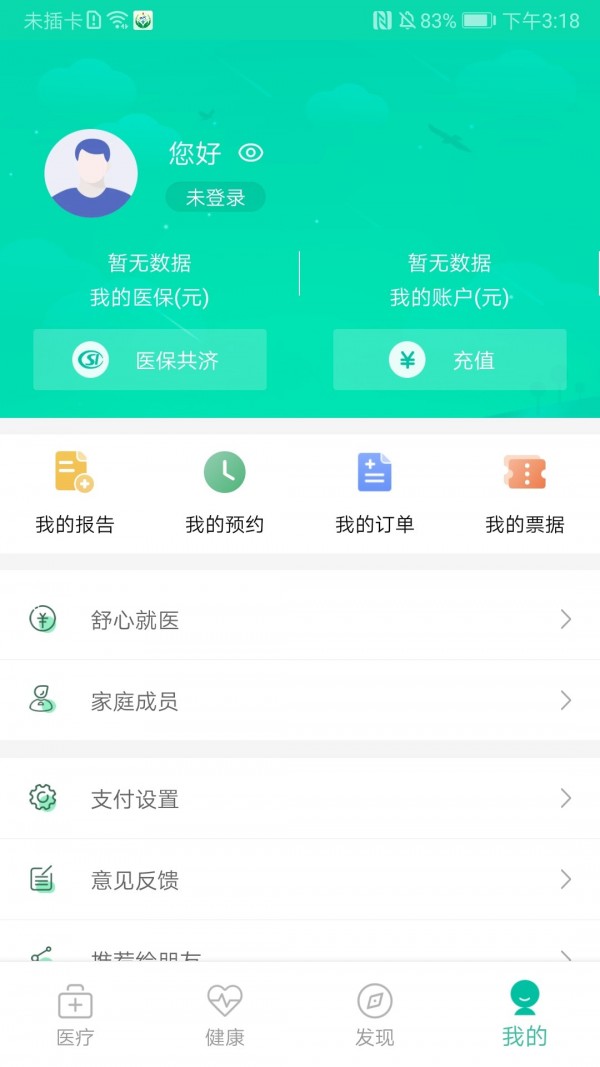
Task: Tap the 充值 recharge button
Action: tap(450, 360)
